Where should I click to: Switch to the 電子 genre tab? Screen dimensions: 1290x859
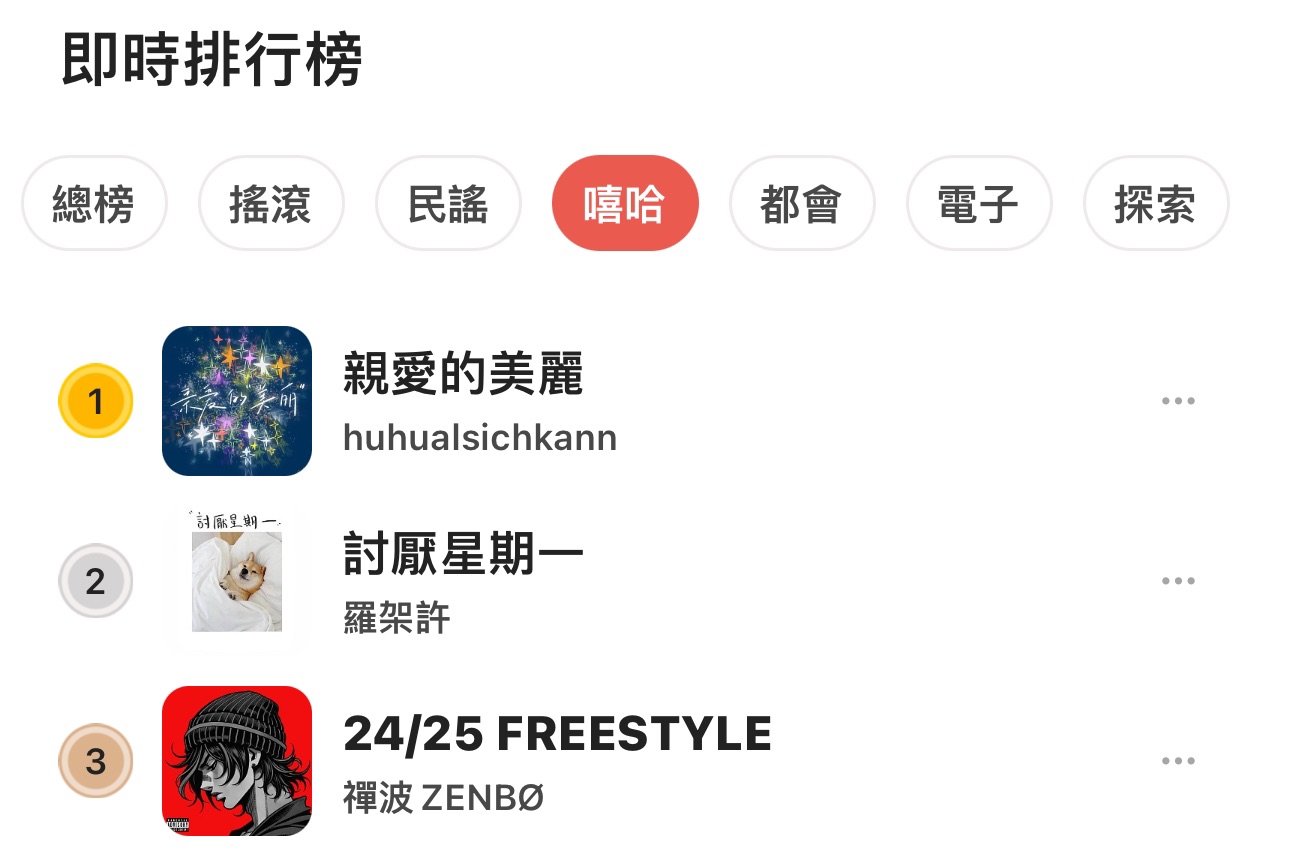click(x=979, y=203)
